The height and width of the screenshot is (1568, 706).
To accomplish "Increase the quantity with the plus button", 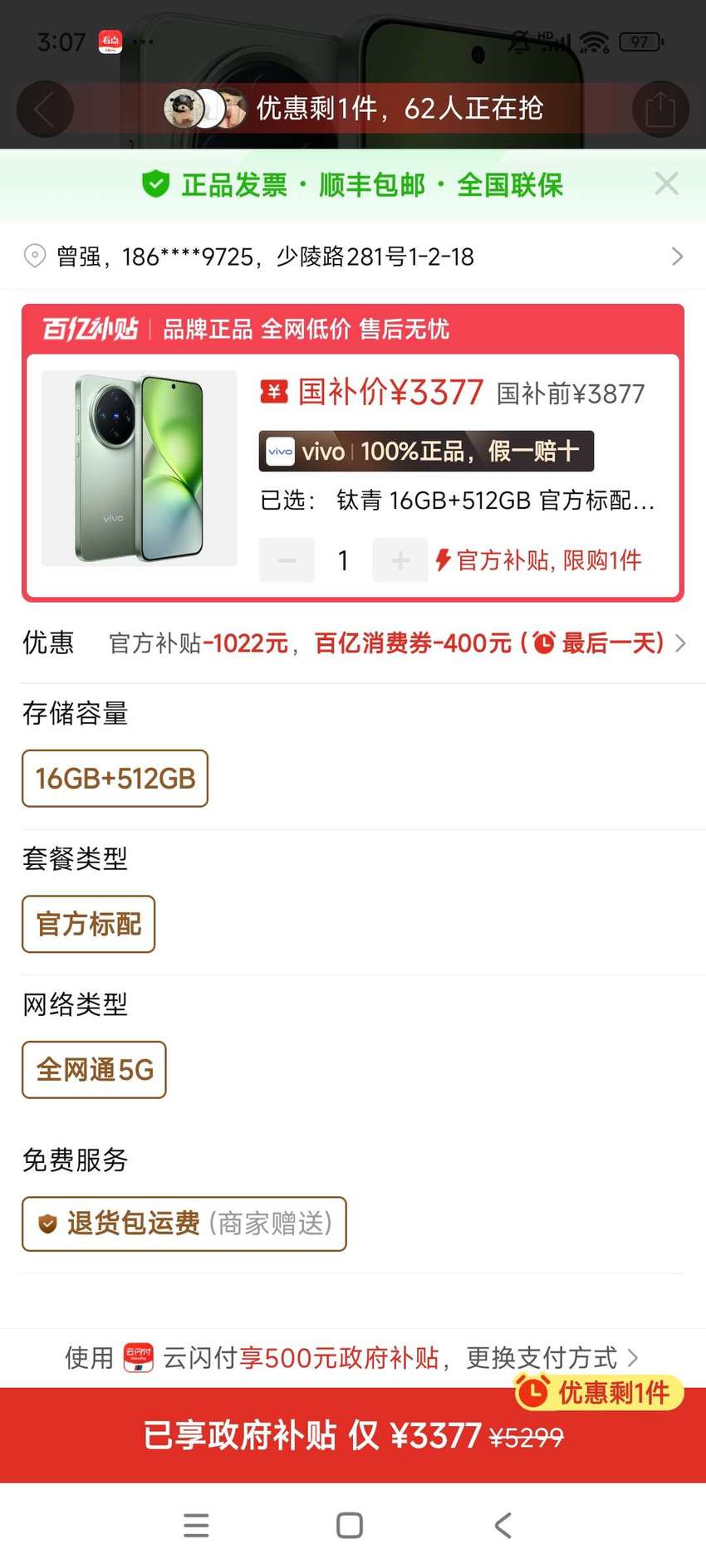I will (400, 560).
